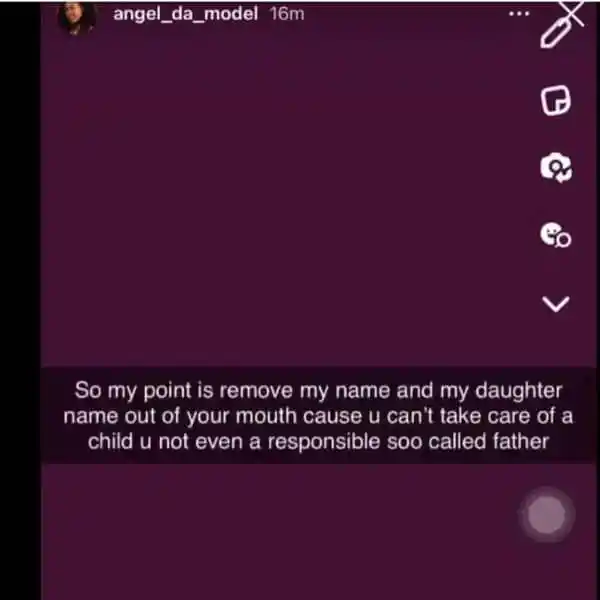Tap the camera switch icon
This screenshot has height=600, width=600.
coord(555,168)
